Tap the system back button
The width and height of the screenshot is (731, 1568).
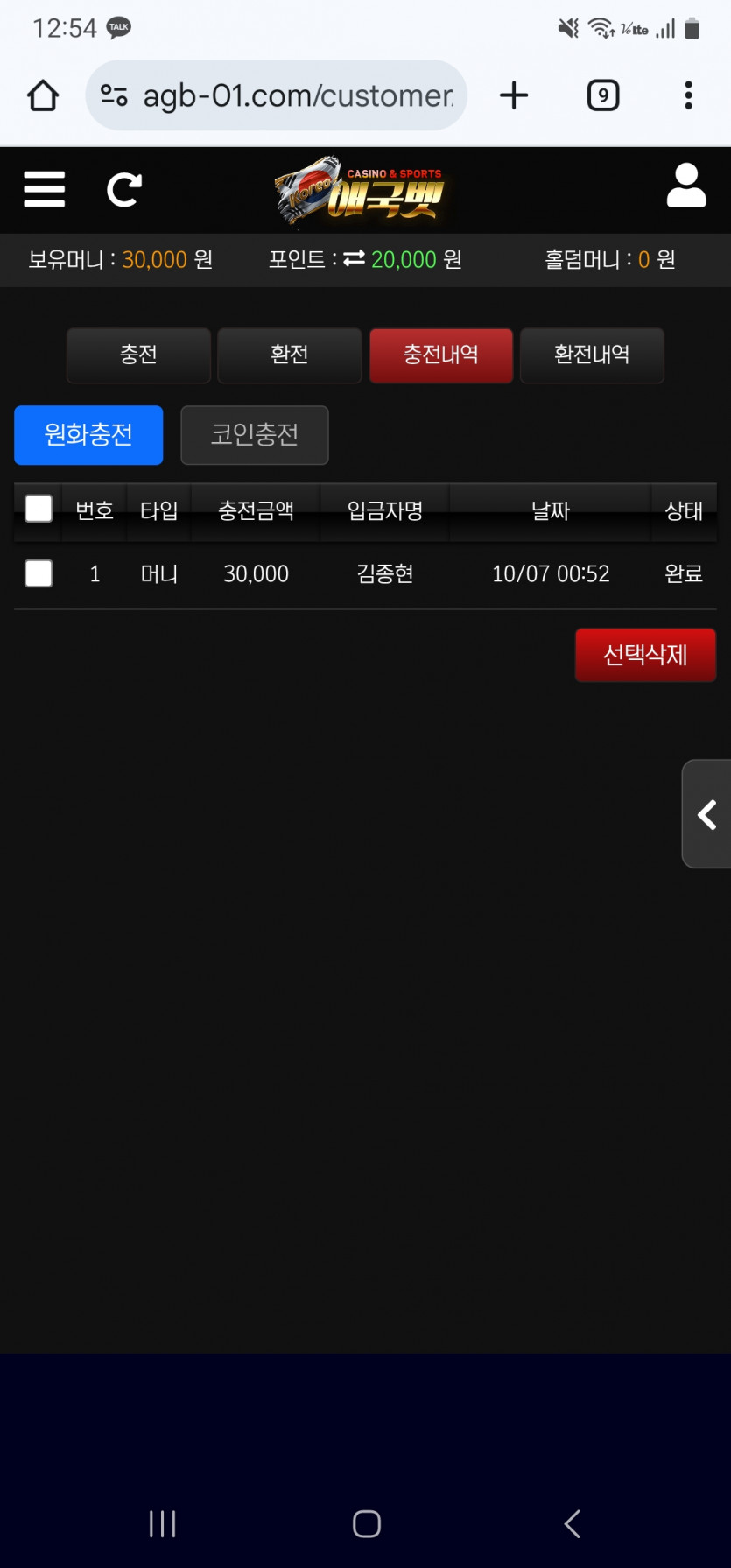[572, 1523]
